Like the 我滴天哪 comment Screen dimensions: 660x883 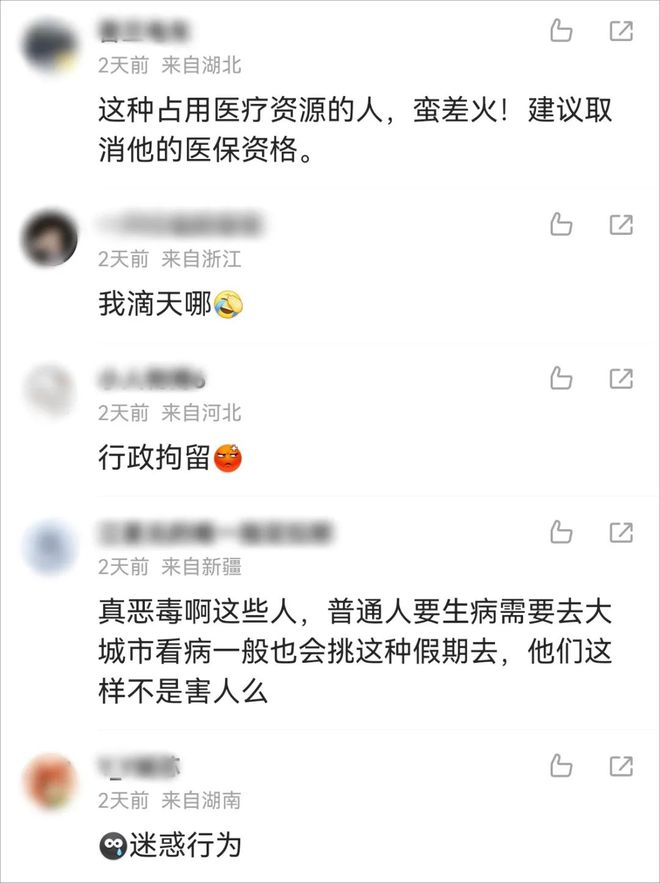click(562, 225)
